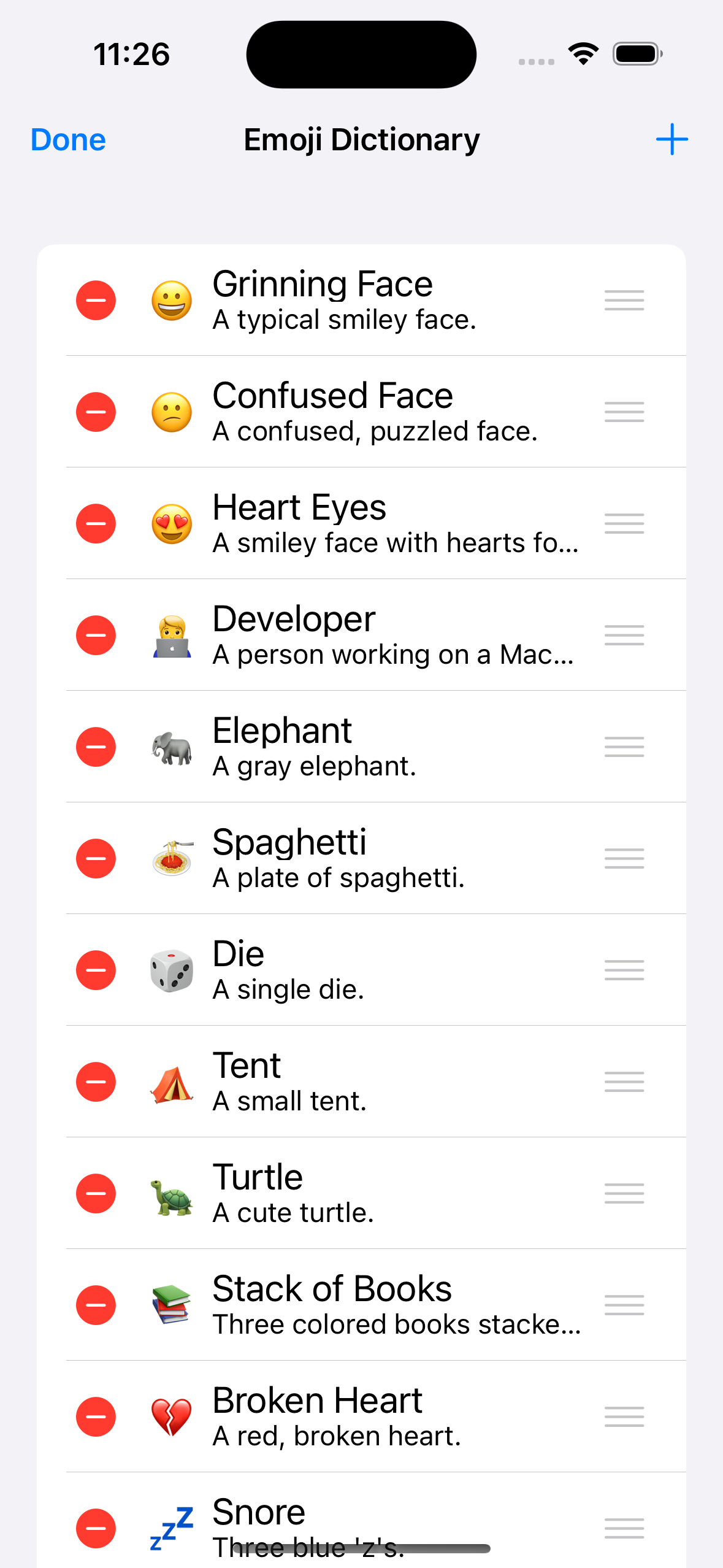The height and width of the screenshot is (1568, 723).
Task: Select the Developer emoji icon
Action: click(x=172, y=635)
